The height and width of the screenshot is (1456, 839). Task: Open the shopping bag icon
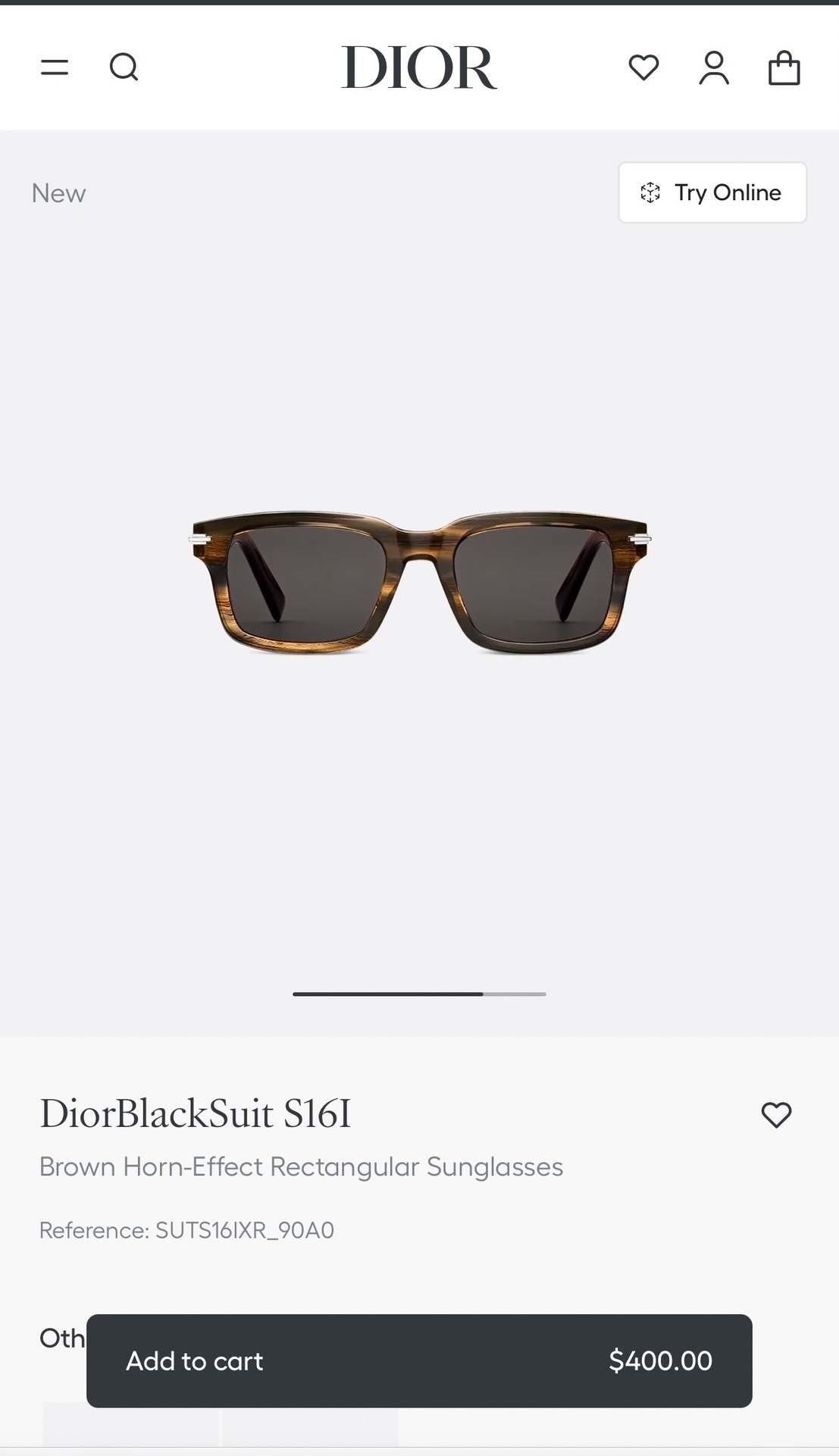[x=784, y=67]
